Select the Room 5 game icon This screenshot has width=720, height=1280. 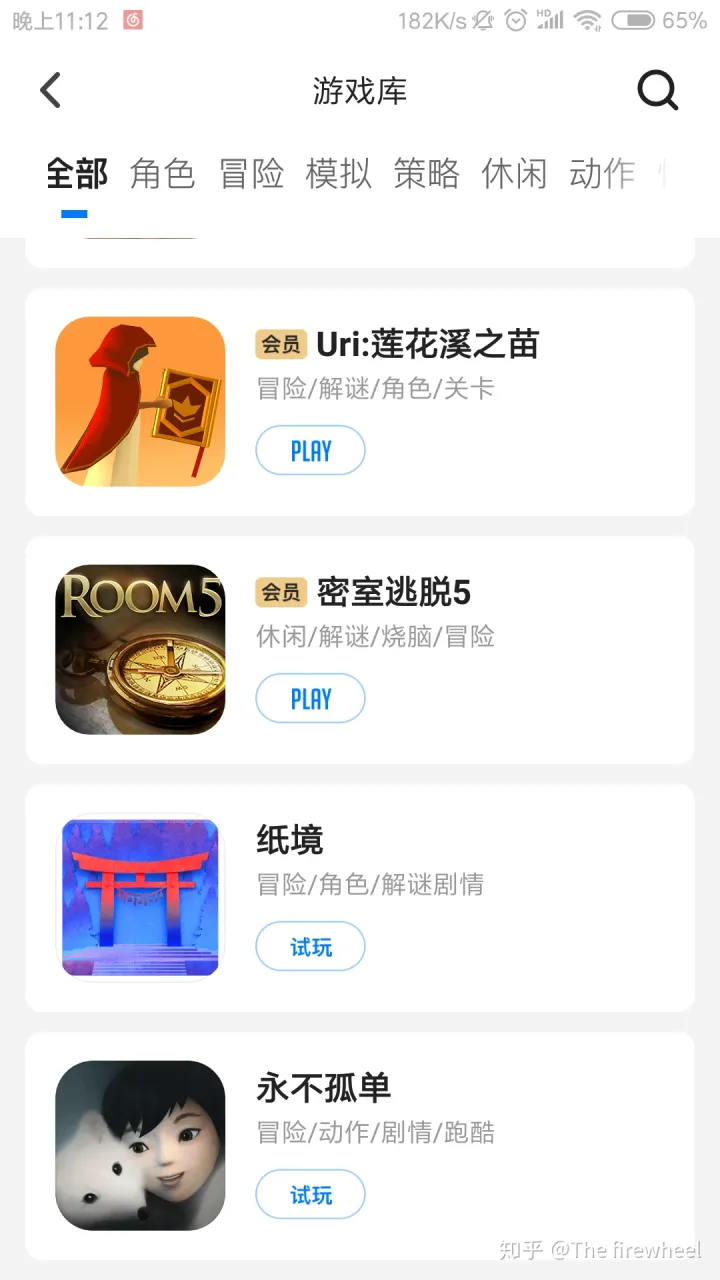140,649
